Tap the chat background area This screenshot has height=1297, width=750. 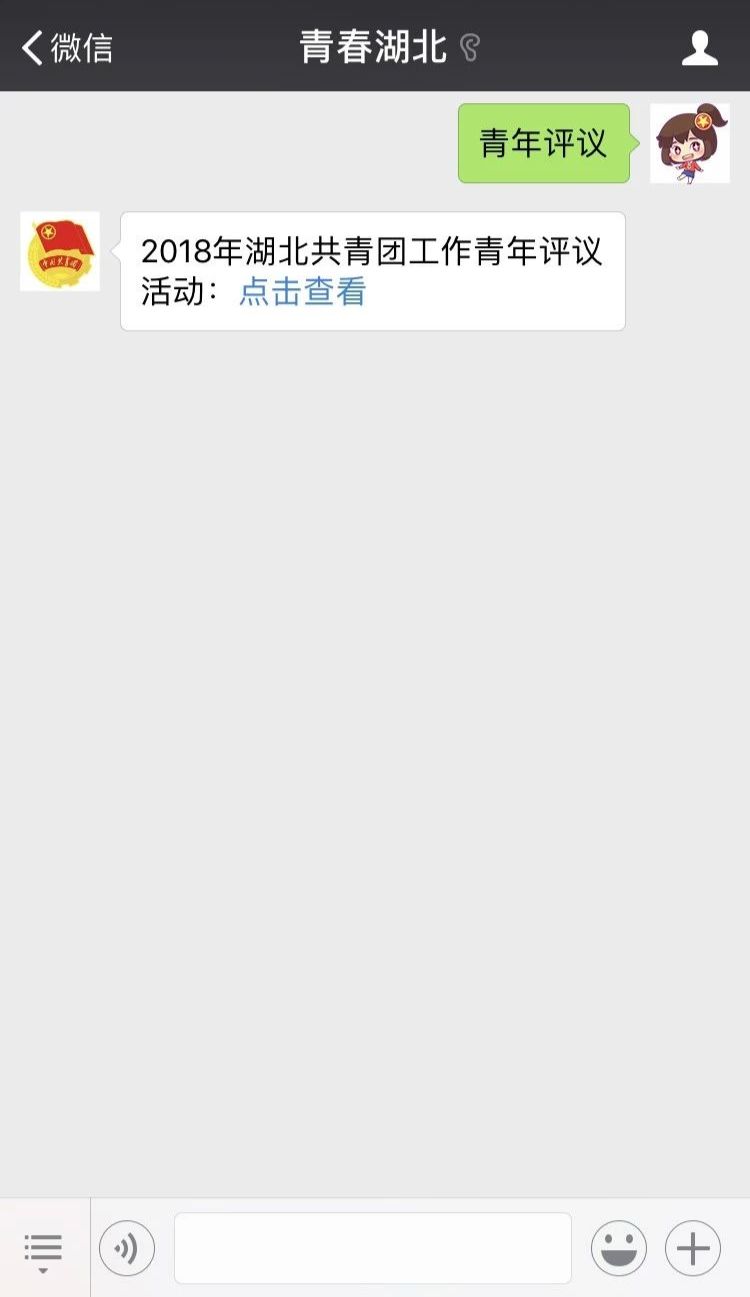pos(375,700)
